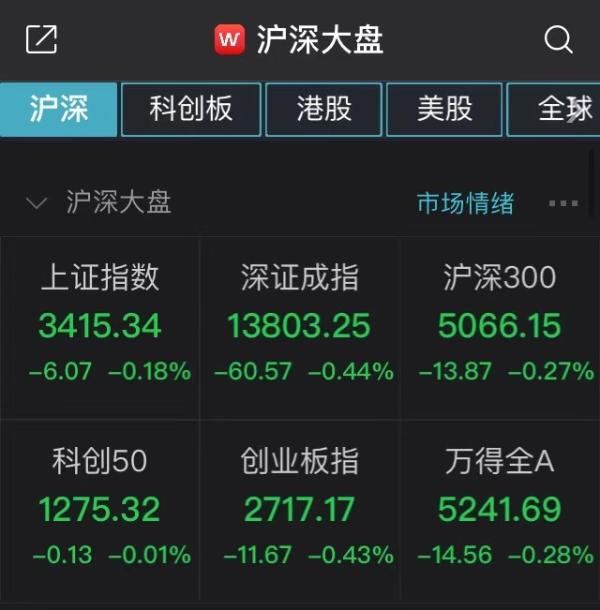
Task: Tap the share icon in the top bar
Action: point(41,40)
